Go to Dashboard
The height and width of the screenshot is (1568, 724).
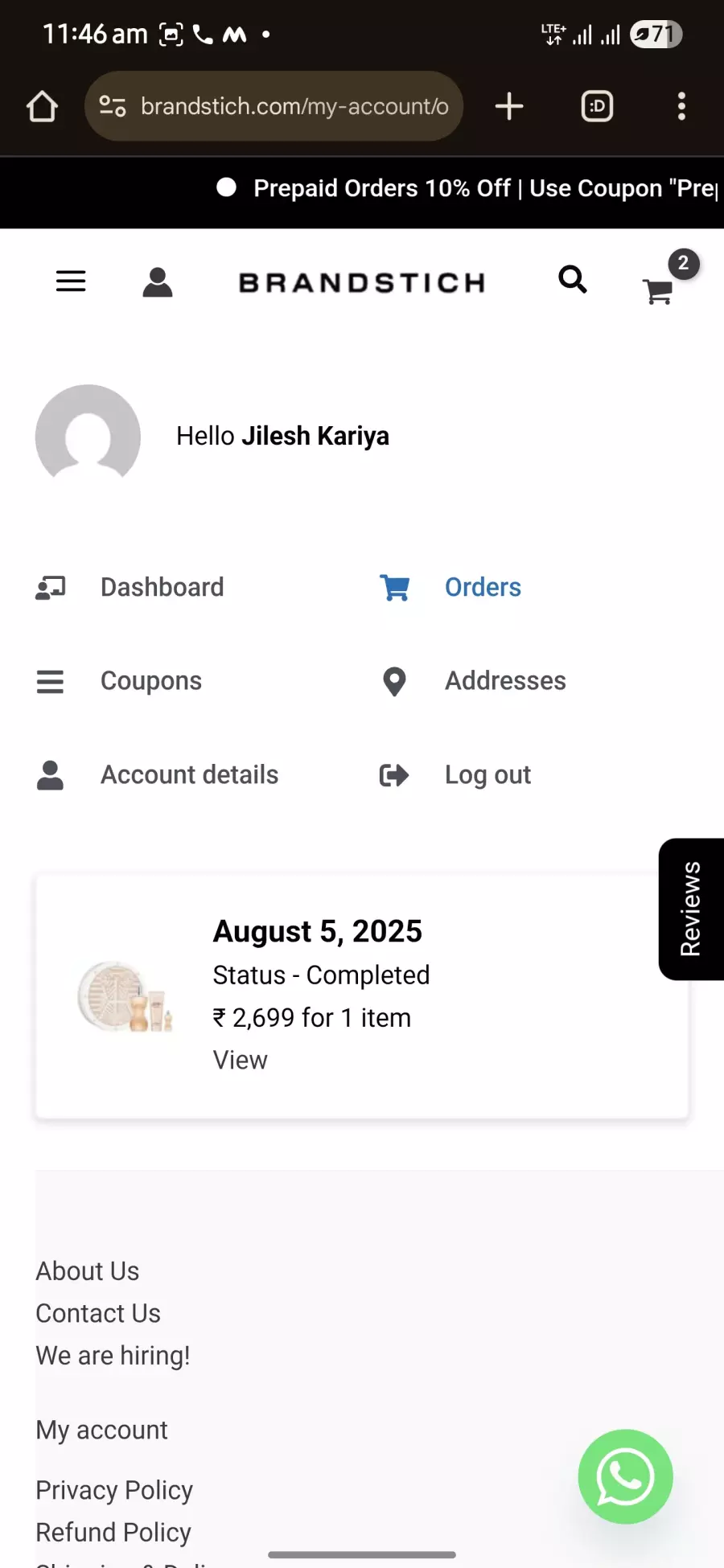pos(162,587)
